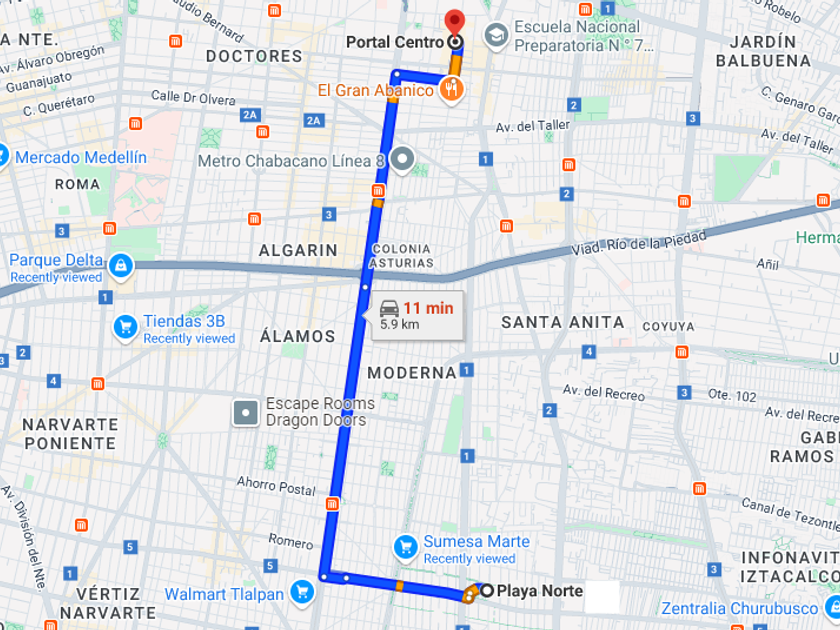Open the El Gran Abanico restaurant marker
The image size is (840, 630).
(x=451, y=89)
